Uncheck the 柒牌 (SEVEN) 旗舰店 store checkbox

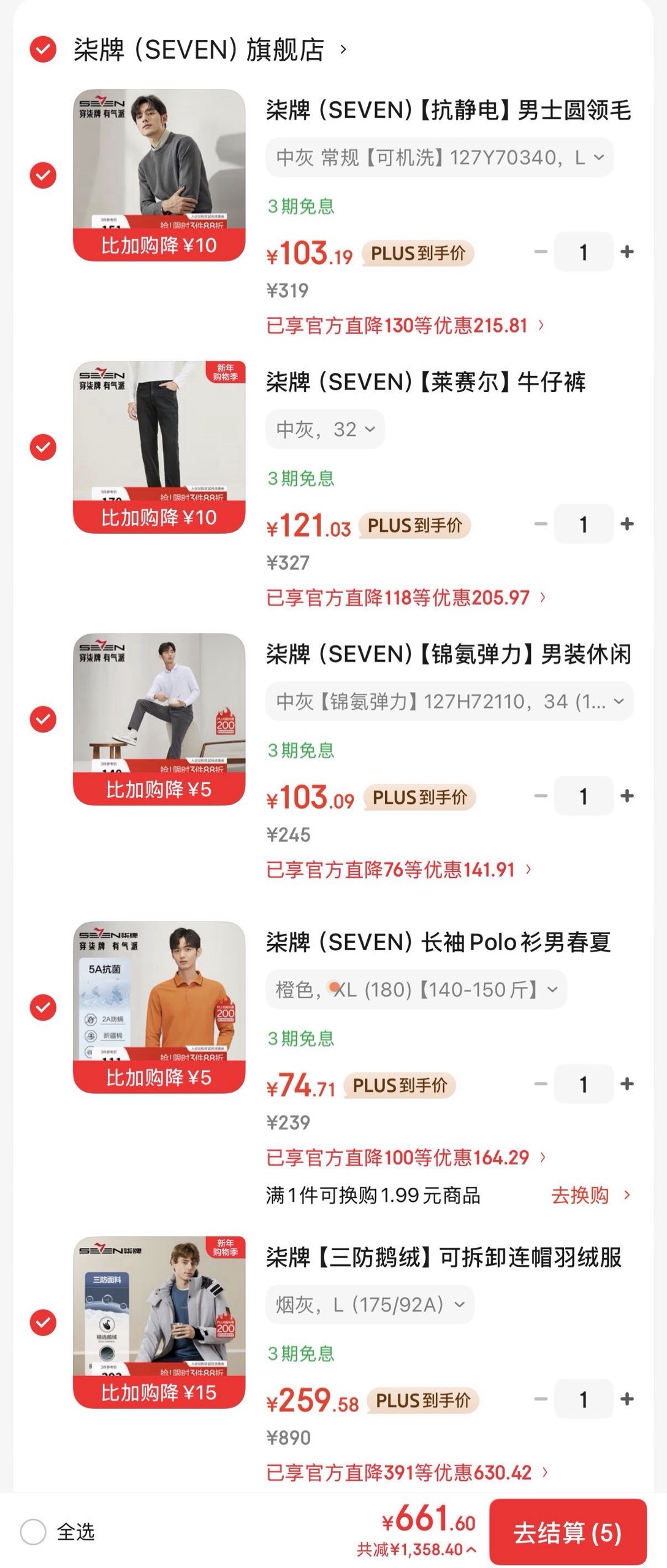(x=43, y=50)
